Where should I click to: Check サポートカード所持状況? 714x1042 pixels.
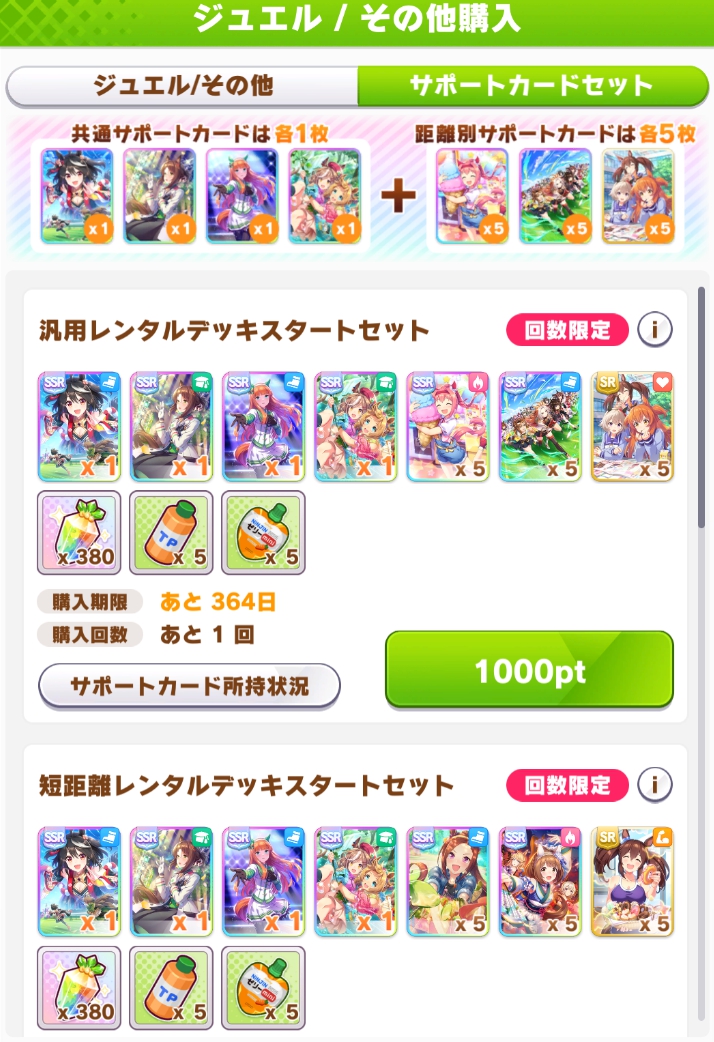189,686
